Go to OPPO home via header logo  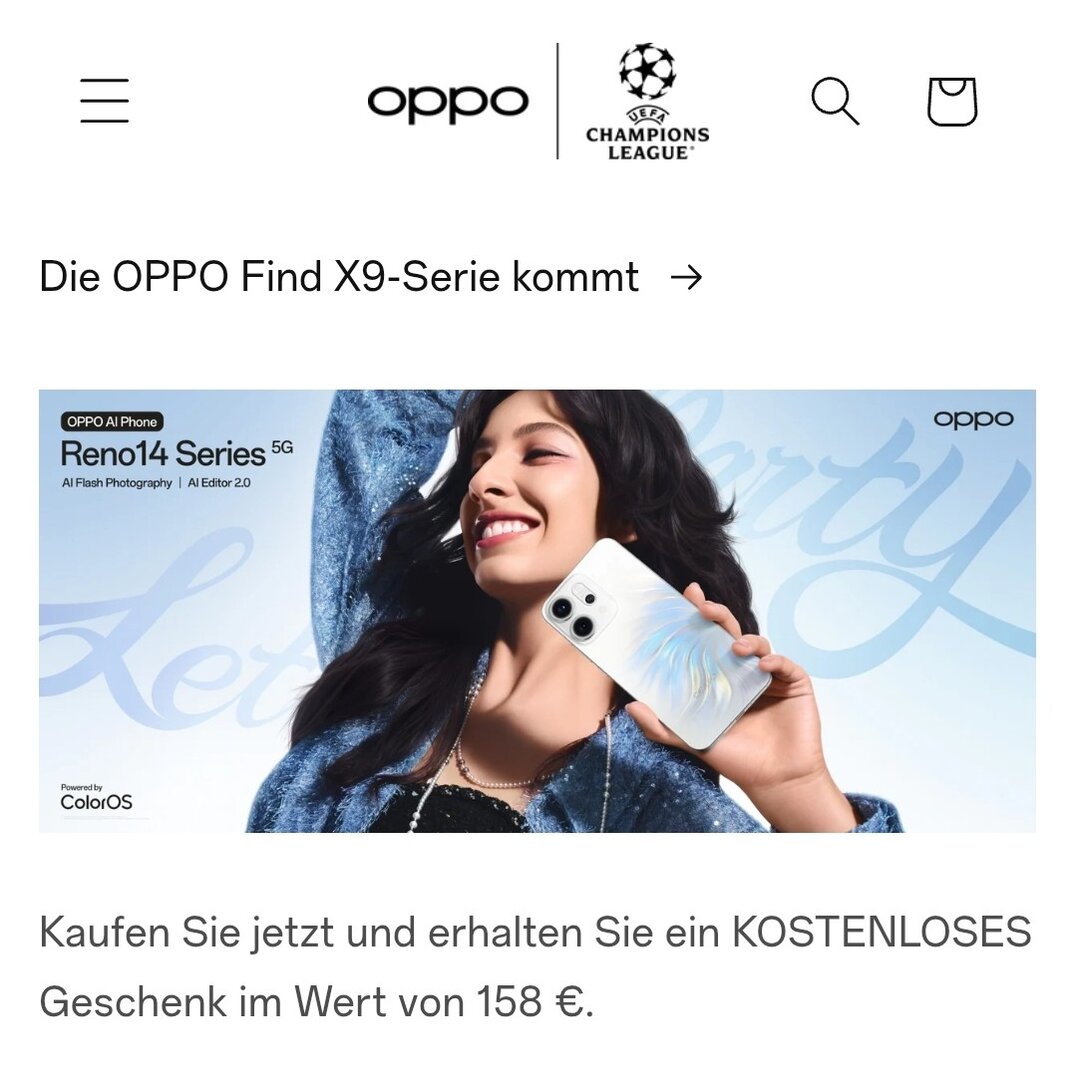tap(447, 102)
